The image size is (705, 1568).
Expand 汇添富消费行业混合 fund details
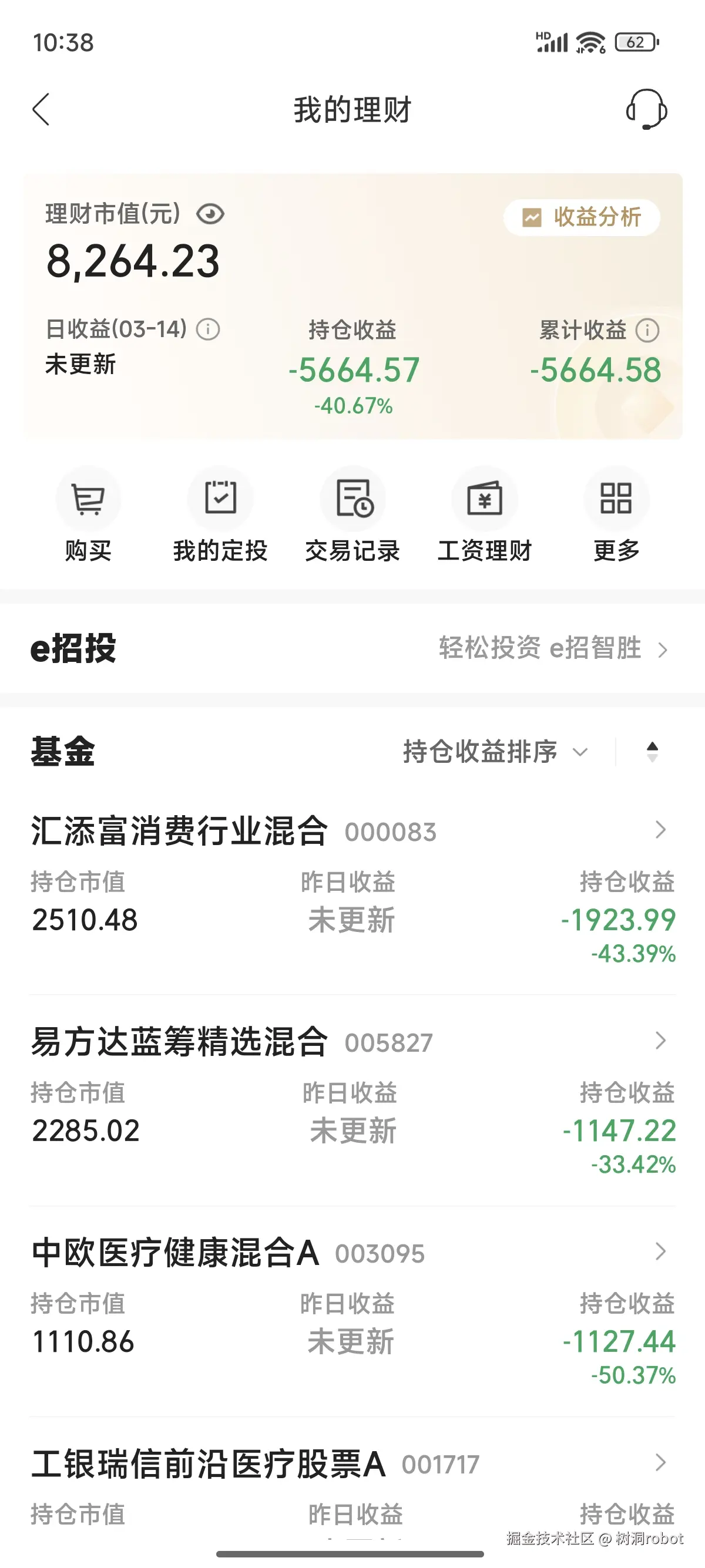tap(661, 830)
